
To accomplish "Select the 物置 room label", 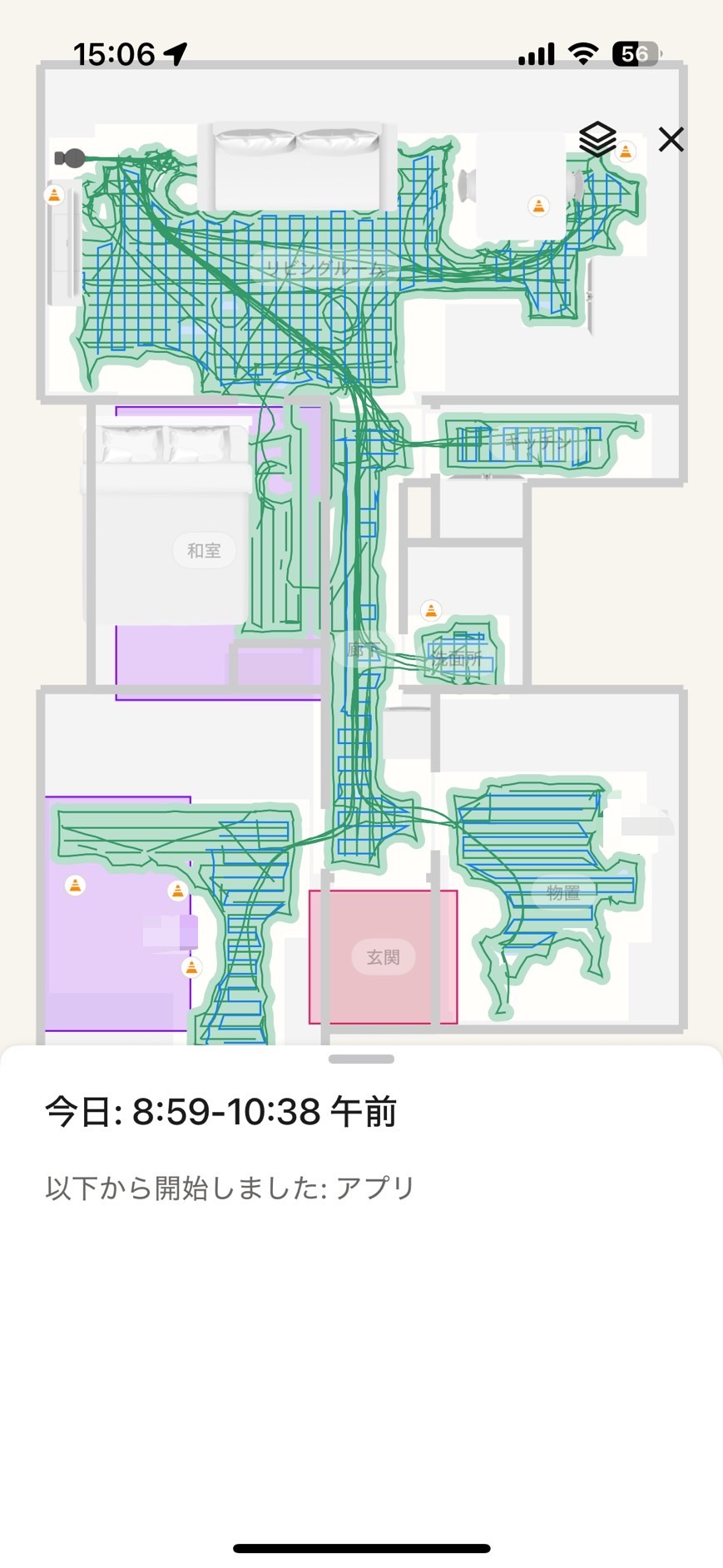I will [565, 894].
